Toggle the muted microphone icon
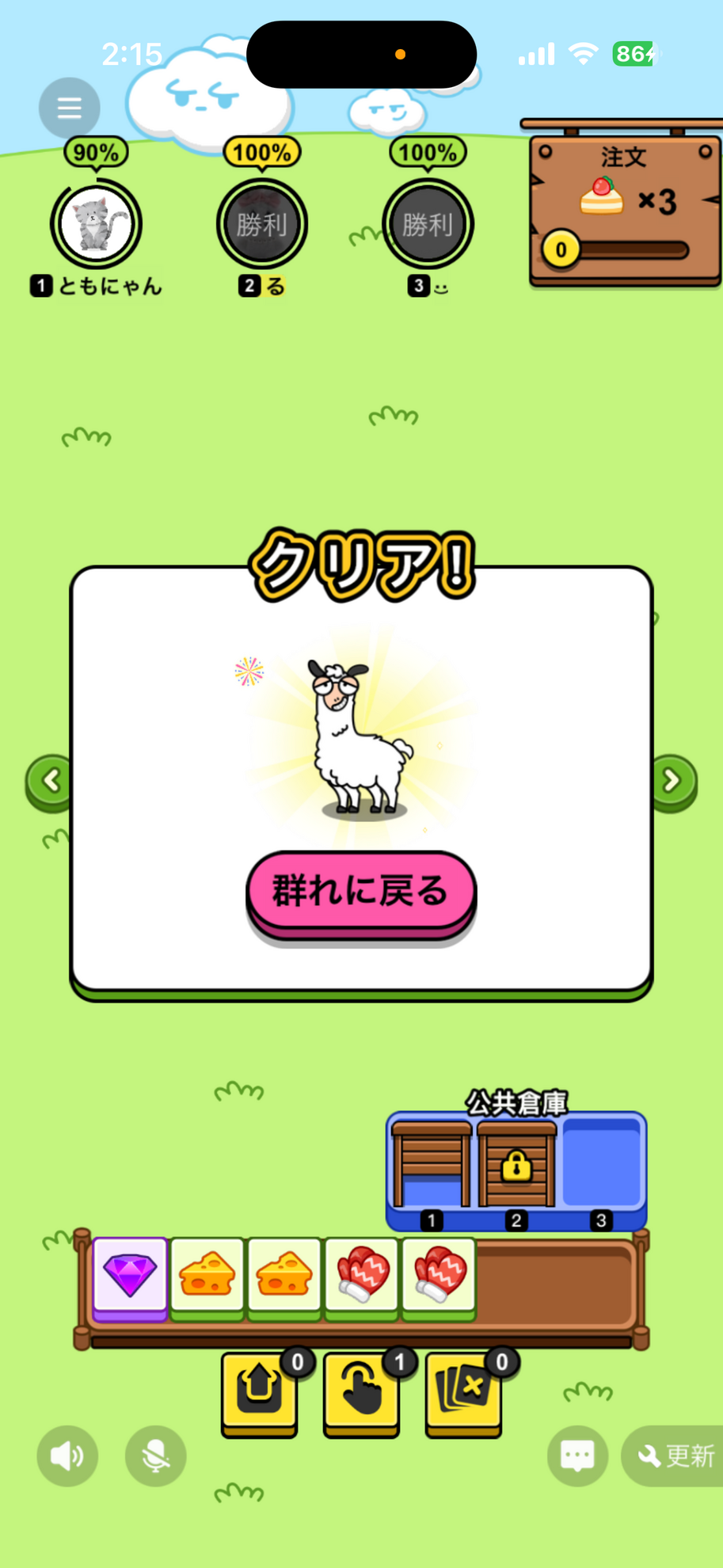723x1568 pixels. pos(155,1456)
